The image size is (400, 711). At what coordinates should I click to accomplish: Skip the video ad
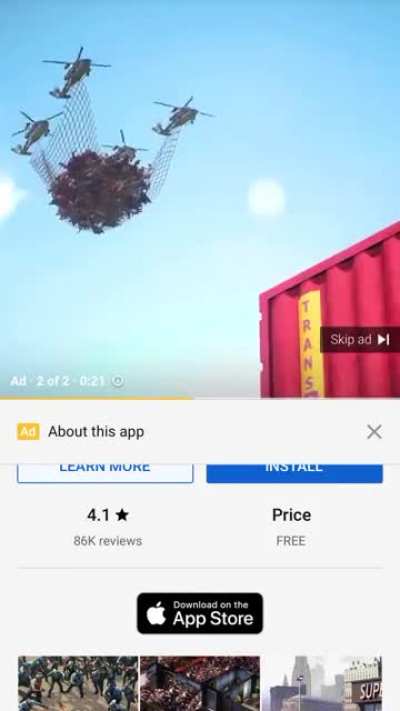click(360, 339)
